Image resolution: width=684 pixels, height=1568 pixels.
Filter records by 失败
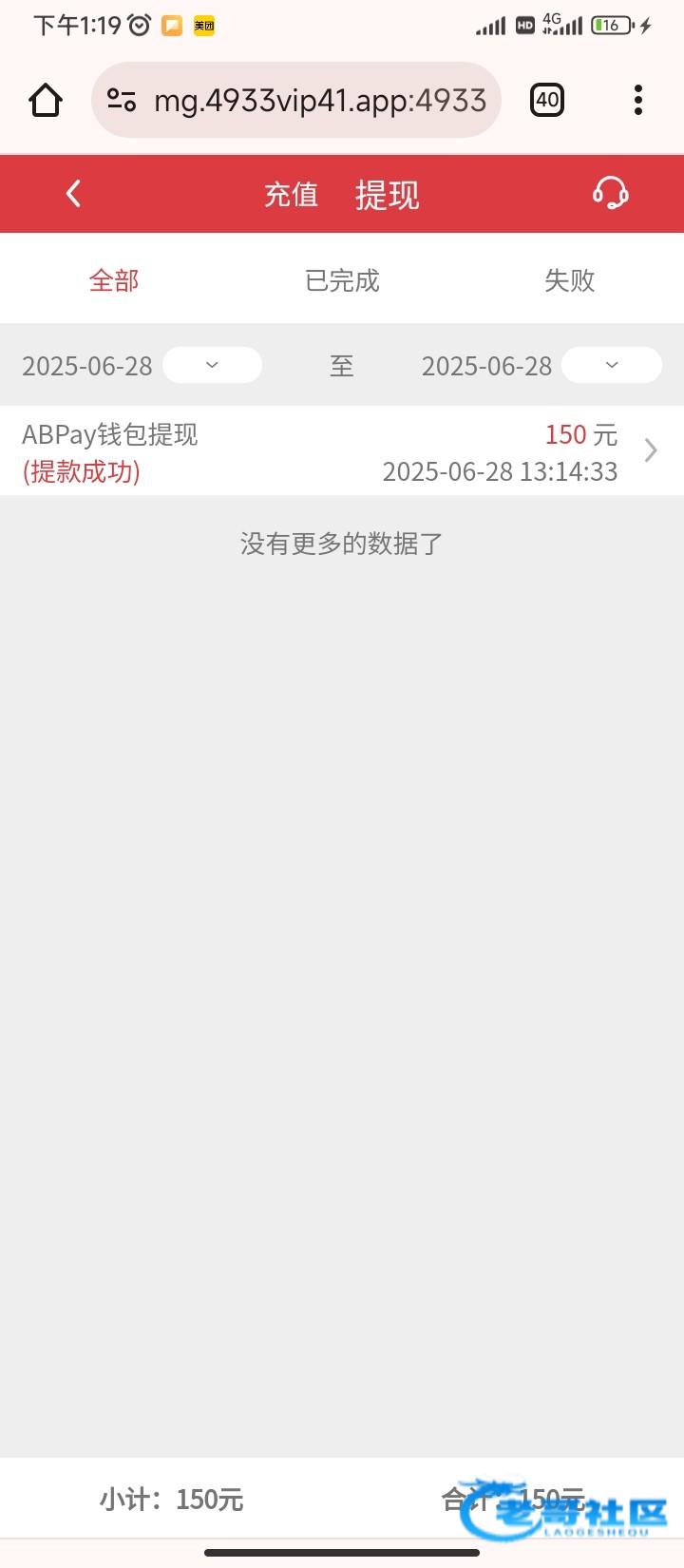click(569, 280)
